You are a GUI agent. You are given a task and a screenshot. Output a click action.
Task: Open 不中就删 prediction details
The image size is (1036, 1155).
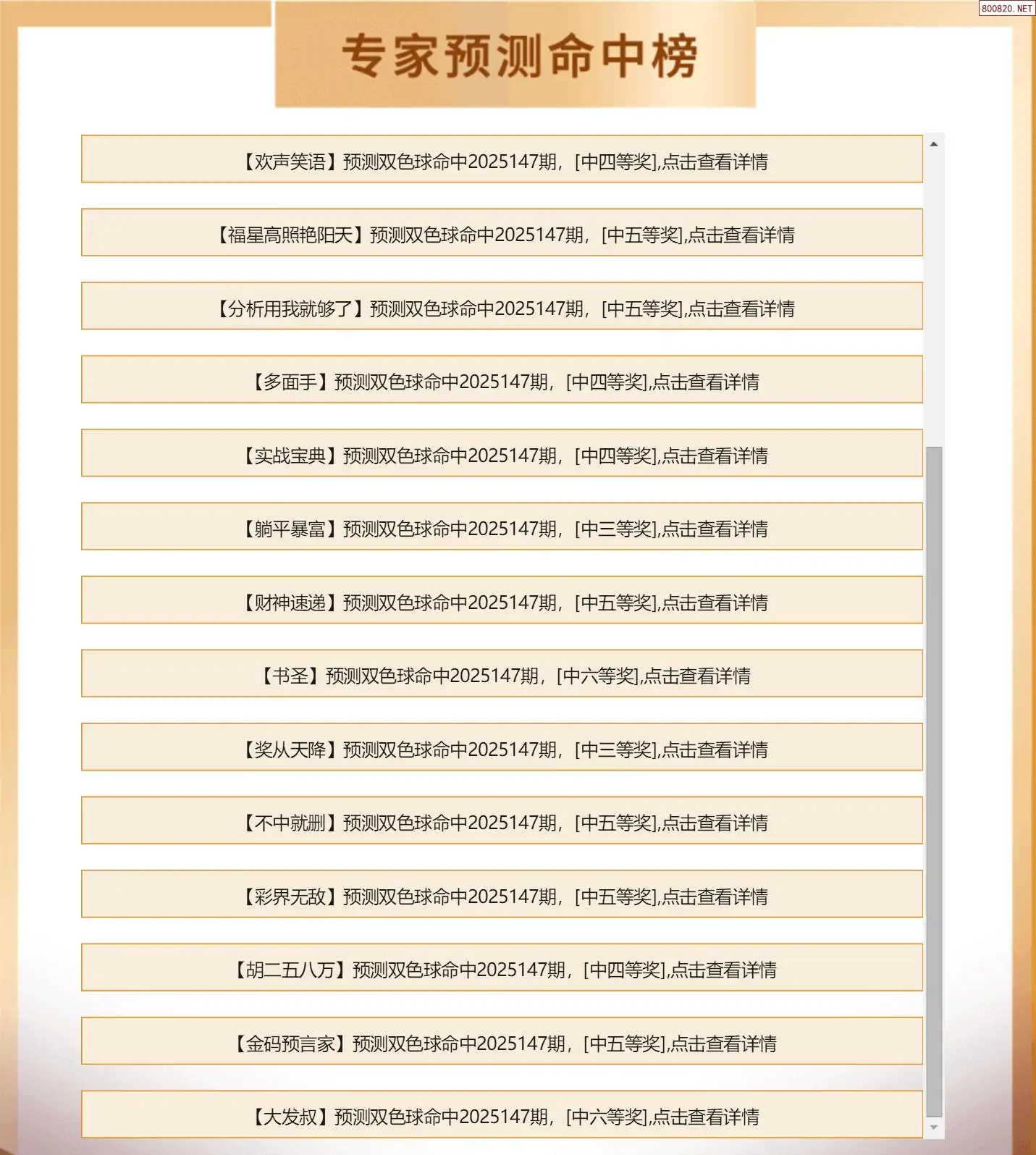(502, 822)
